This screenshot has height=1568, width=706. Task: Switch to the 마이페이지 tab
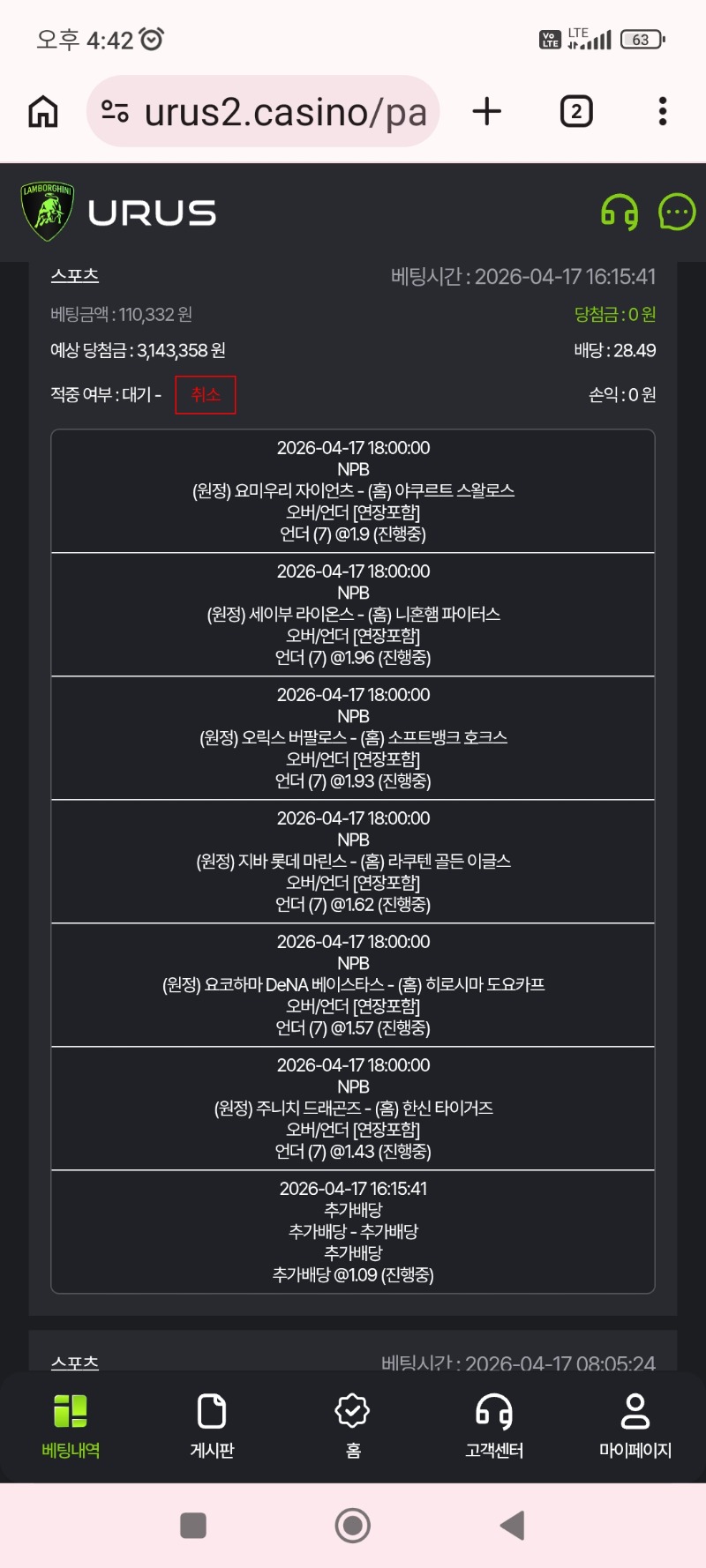click(x=635, y=1426)
